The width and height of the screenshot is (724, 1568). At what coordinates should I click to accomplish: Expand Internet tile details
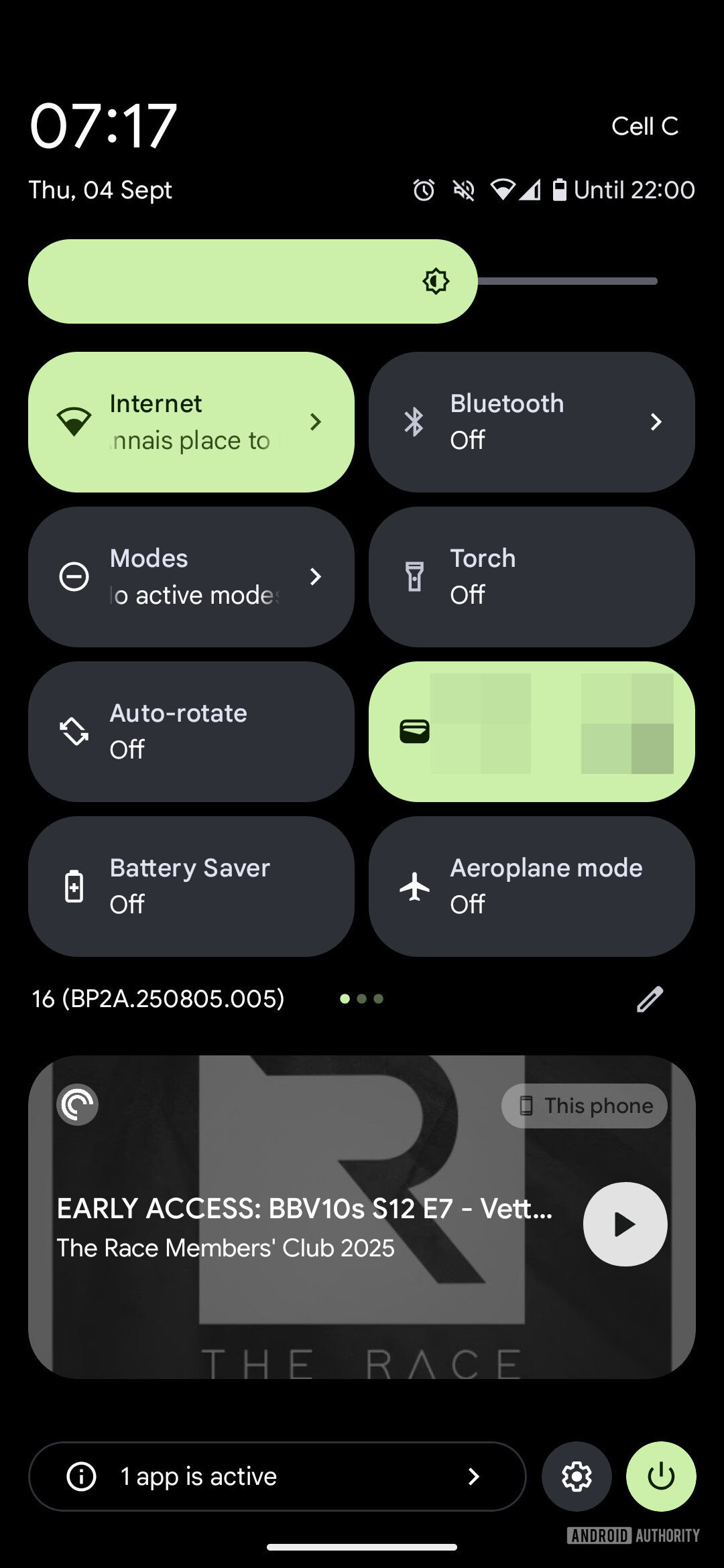coord(316,421)
